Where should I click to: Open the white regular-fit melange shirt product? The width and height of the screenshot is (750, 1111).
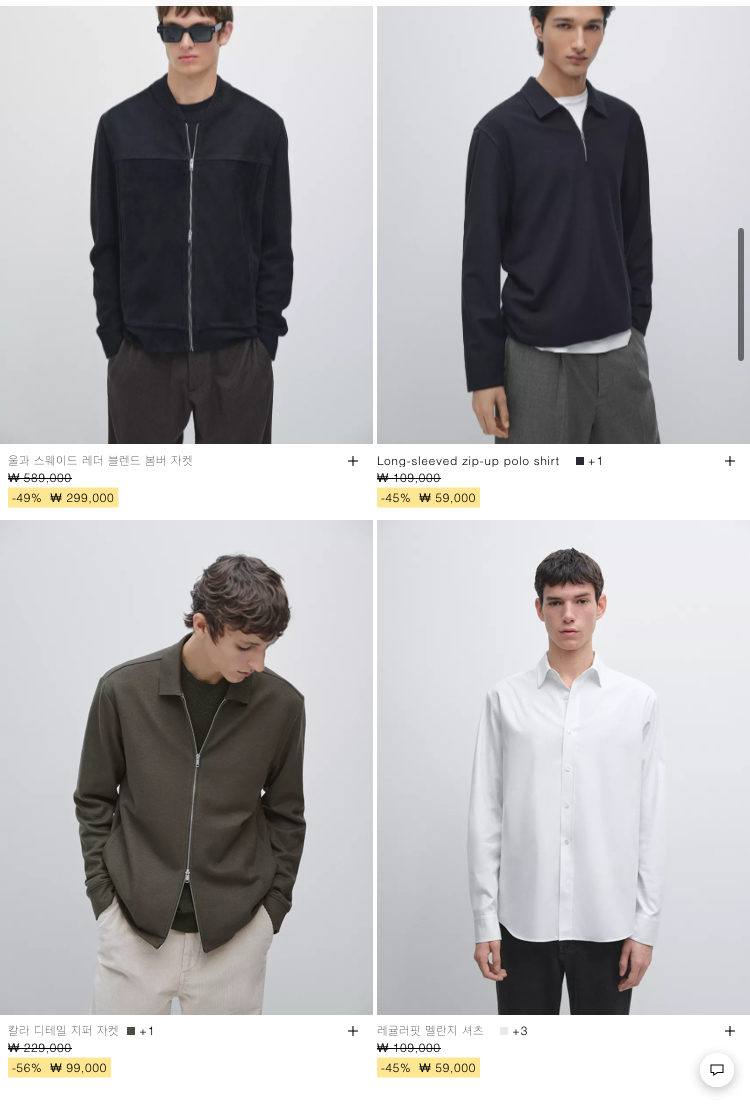click(x=563, y=767)
